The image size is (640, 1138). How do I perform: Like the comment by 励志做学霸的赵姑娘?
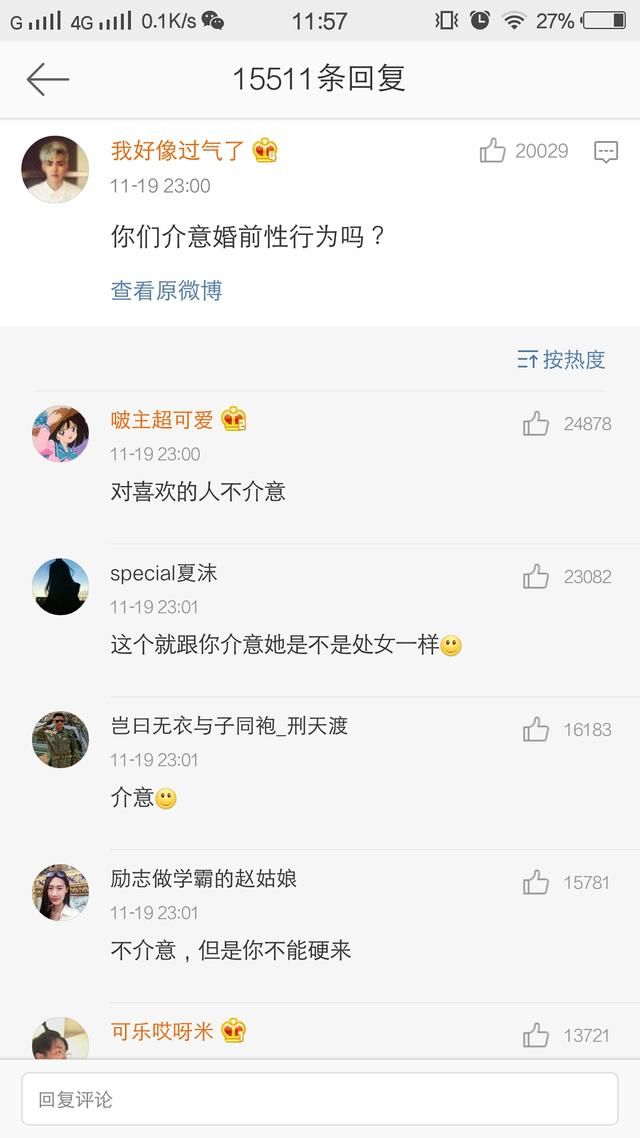pos(536,883)
